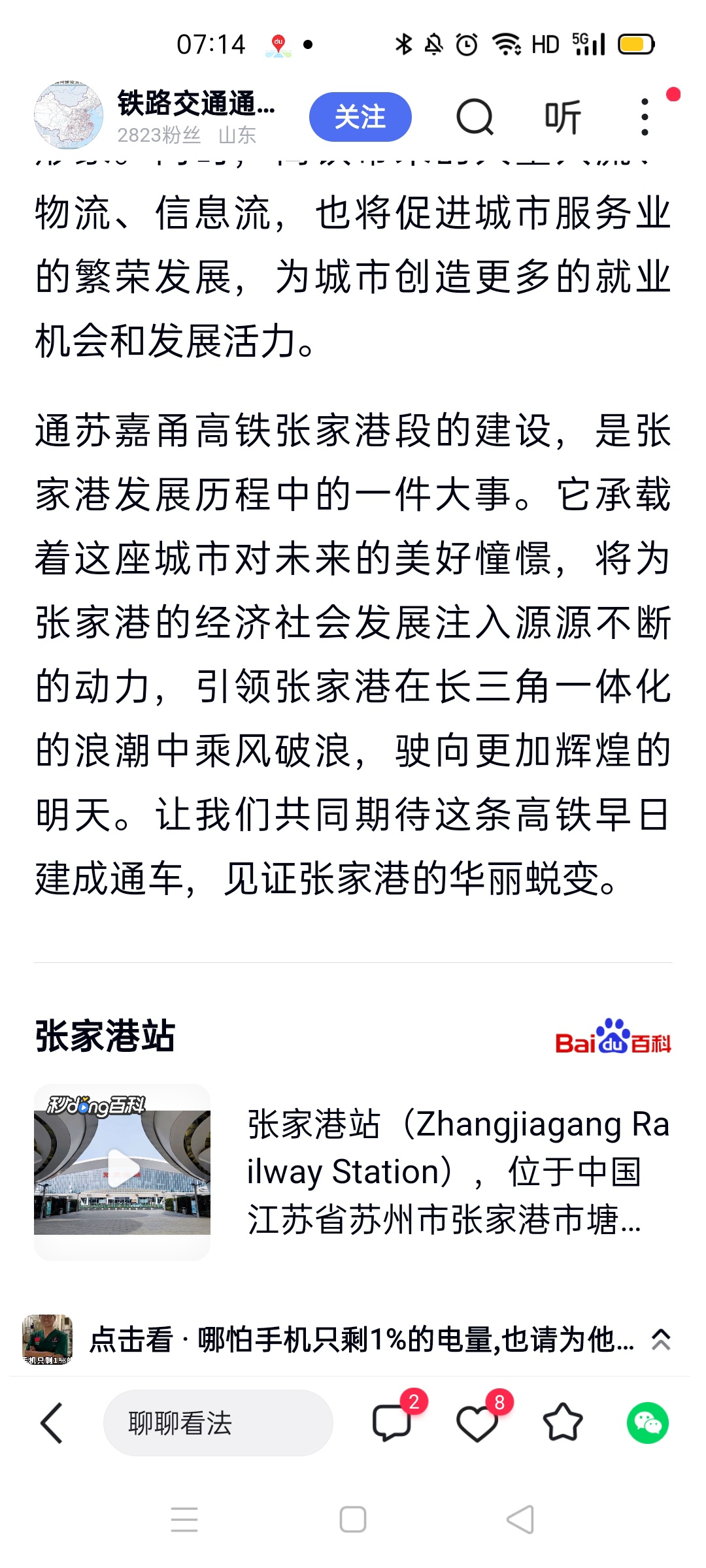Open the three-dot overflow menu
This screenshot has height=1568, width=706.
(x=645, y=117)
